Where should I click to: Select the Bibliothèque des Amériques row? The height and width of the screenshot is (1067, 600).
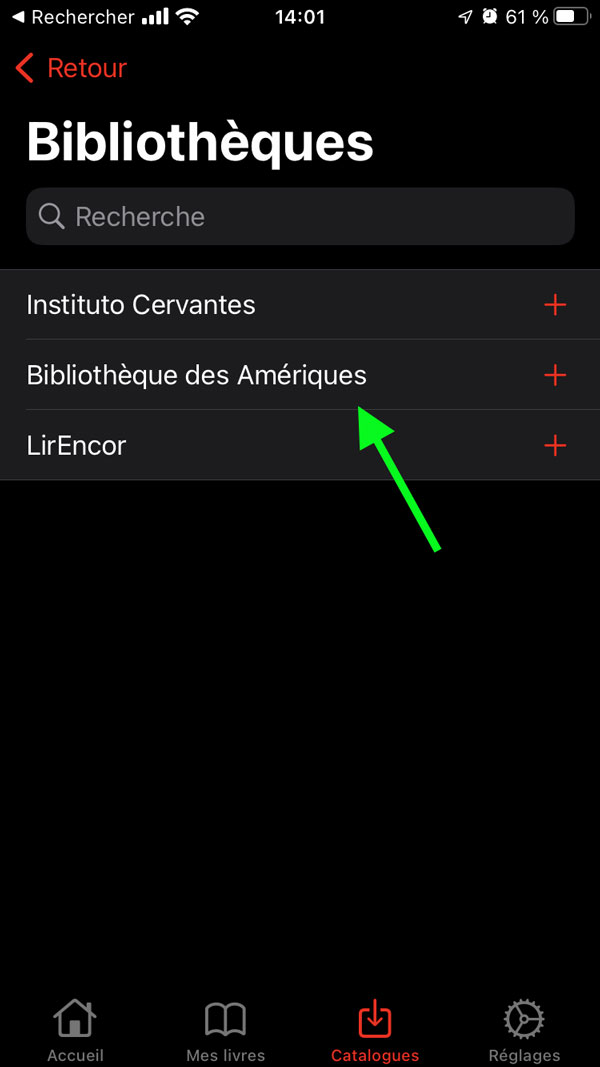300,375
